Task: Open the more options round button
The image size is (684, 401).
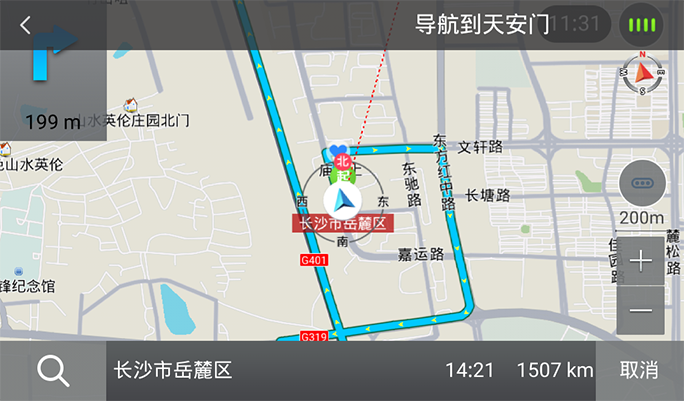Action: tap(641, 183)
